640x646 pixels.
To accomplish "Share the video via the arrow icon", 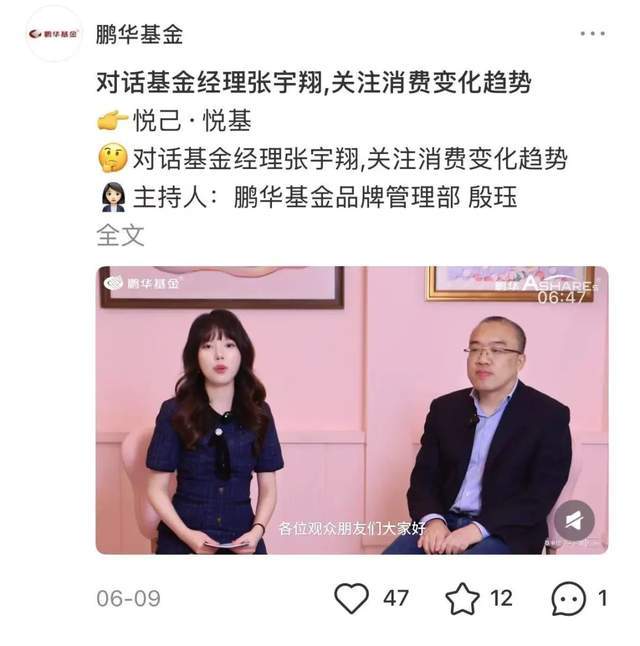I will [575, 521].
